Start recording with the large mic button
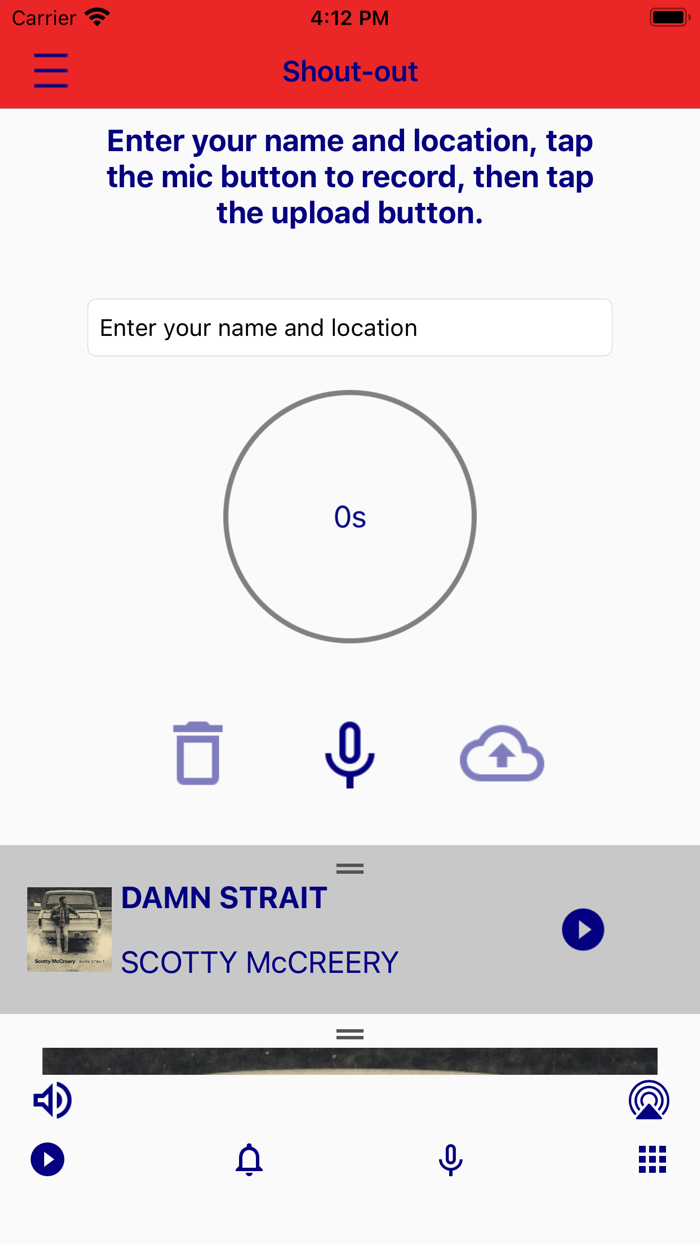Image resolution: width=700 pixels, height=1244 pixels. click(x=350, y=755)
